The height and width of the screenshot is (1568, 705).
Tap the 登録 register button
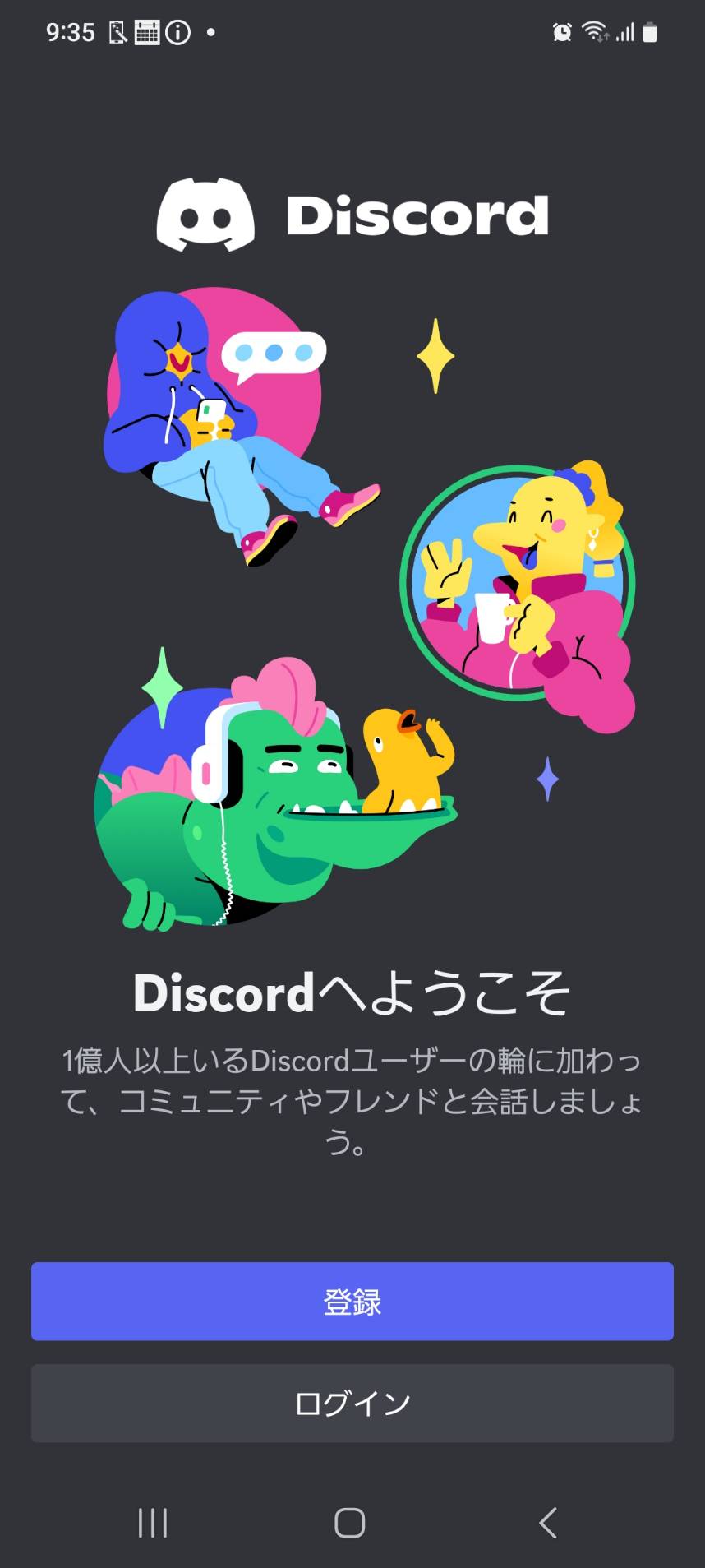[352, 1302]
